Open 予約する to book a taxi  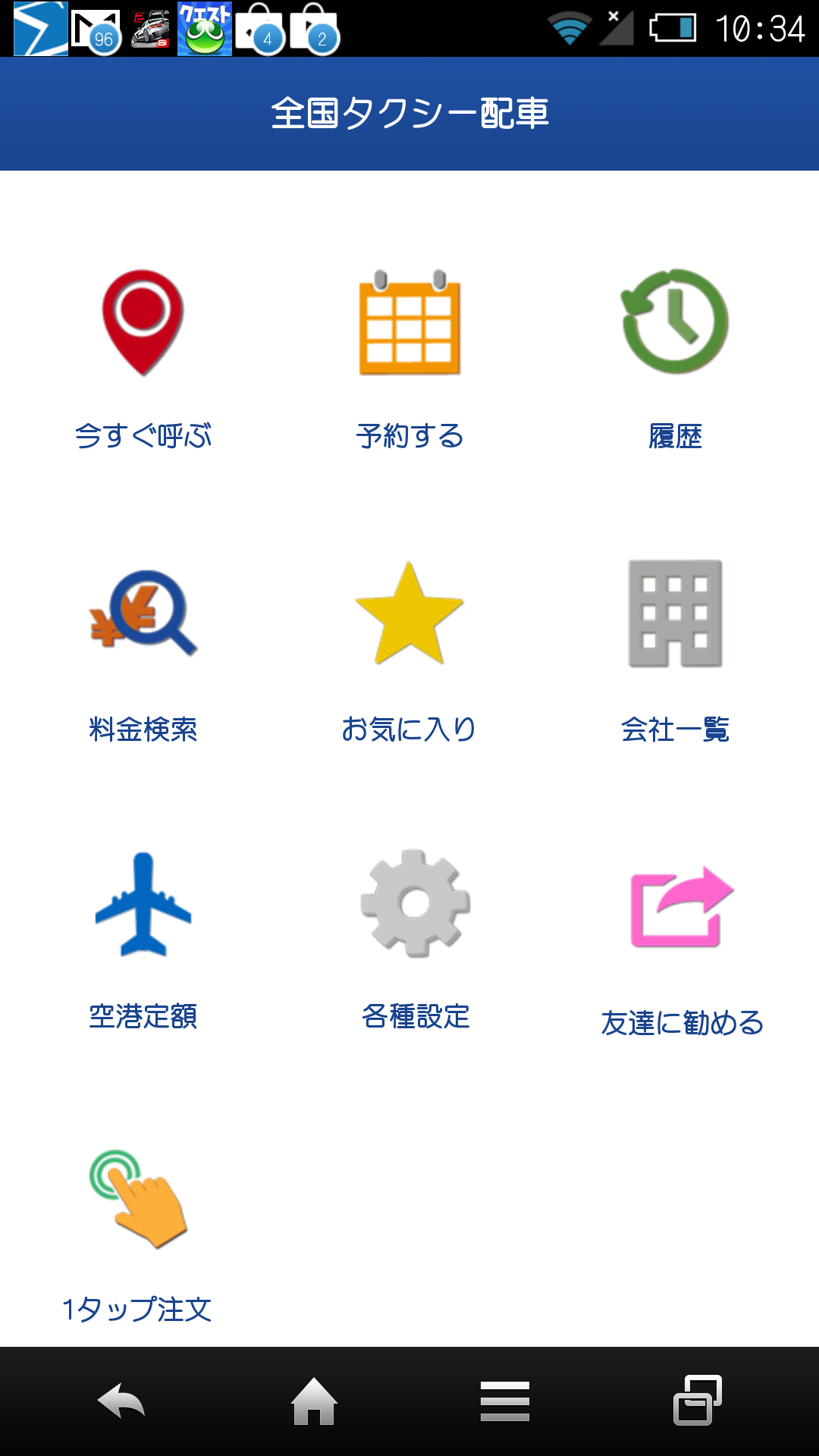[x=409, y=358]
